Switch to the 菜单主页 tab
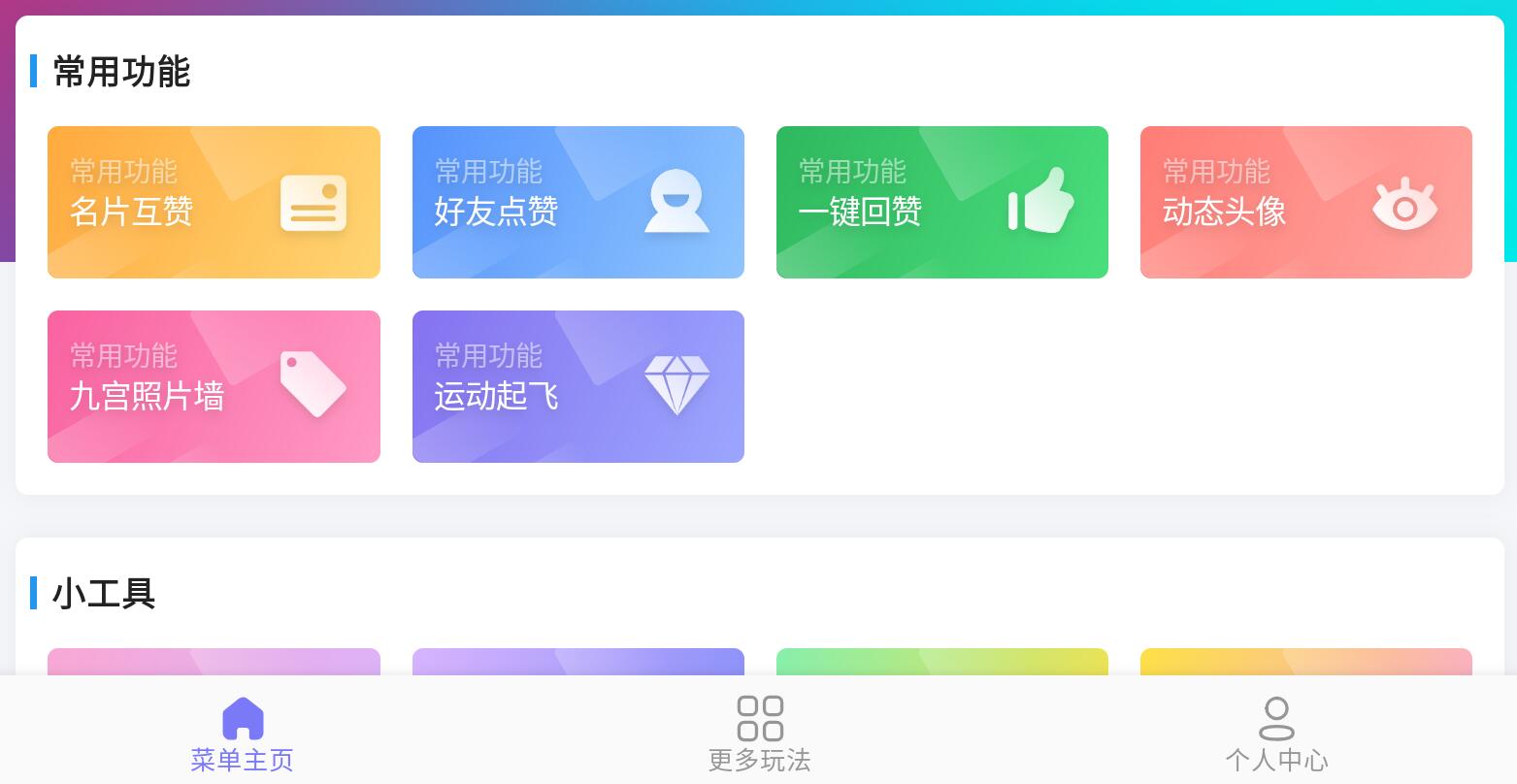The image size is (1517, 784). [243, 734]
